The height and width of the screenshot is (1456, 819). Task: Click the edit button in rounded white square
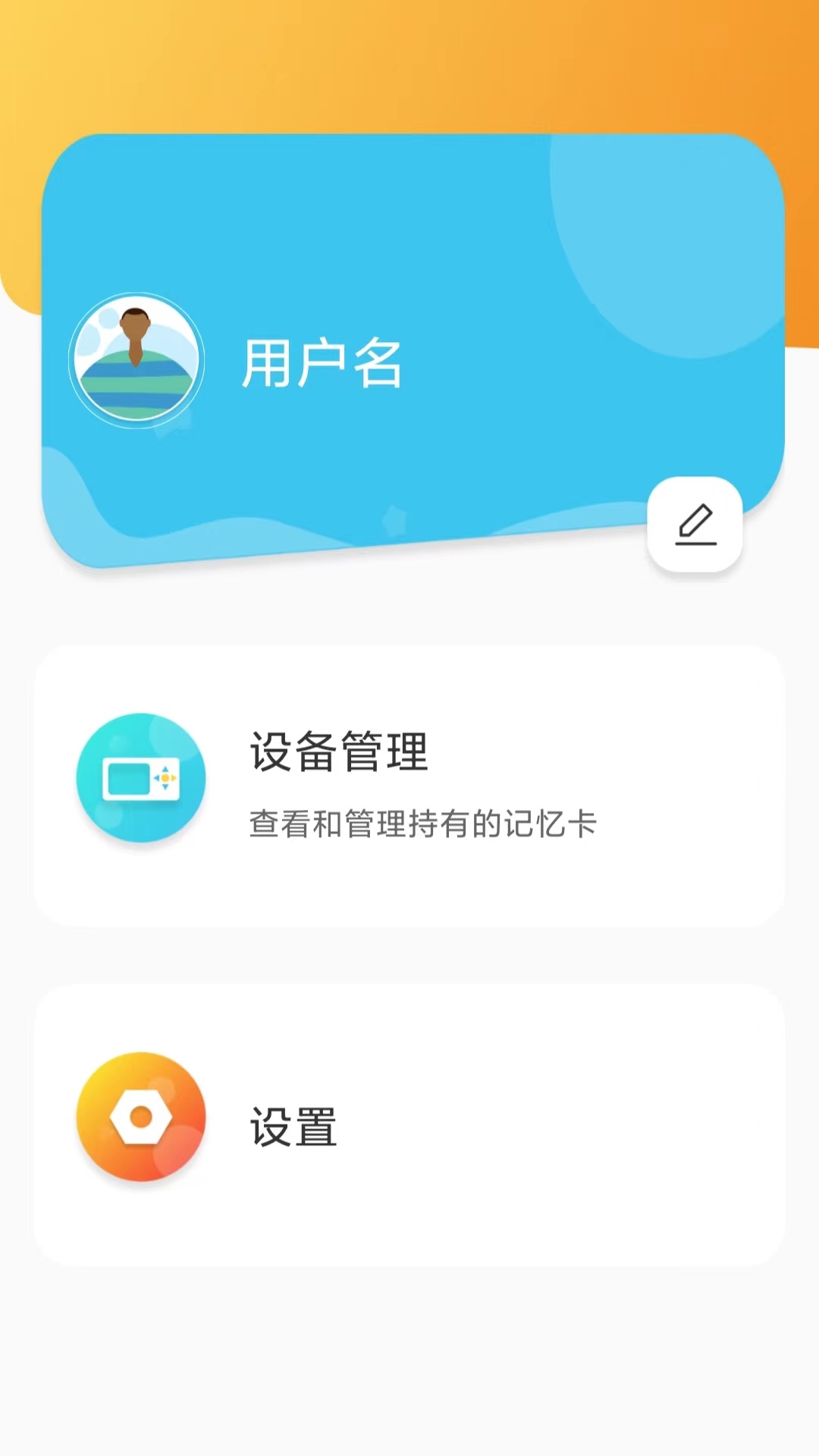pyautogui.click(x=695, y=524)
